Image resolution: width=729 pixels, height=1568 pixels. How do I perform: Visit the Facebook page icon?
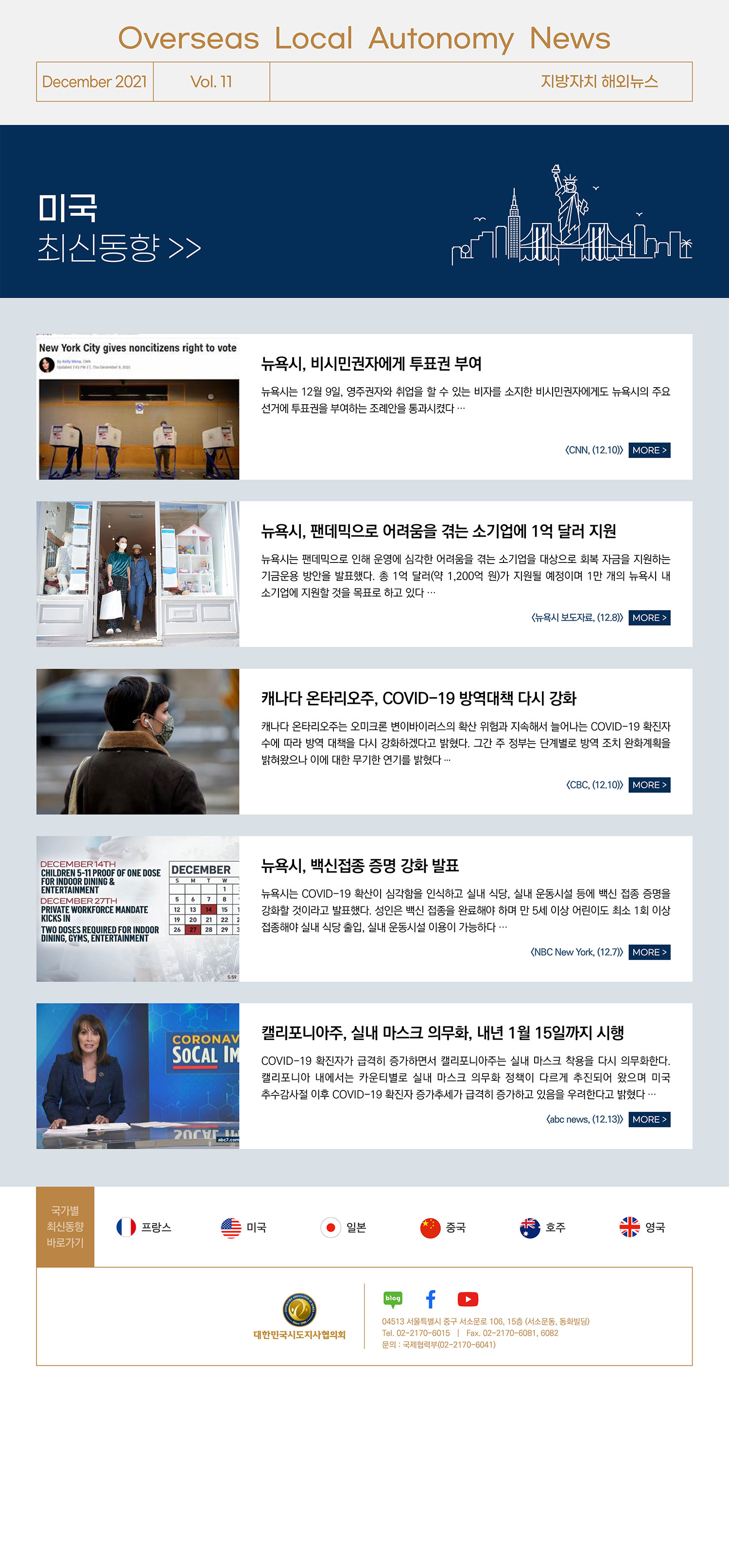[431, 1299]
